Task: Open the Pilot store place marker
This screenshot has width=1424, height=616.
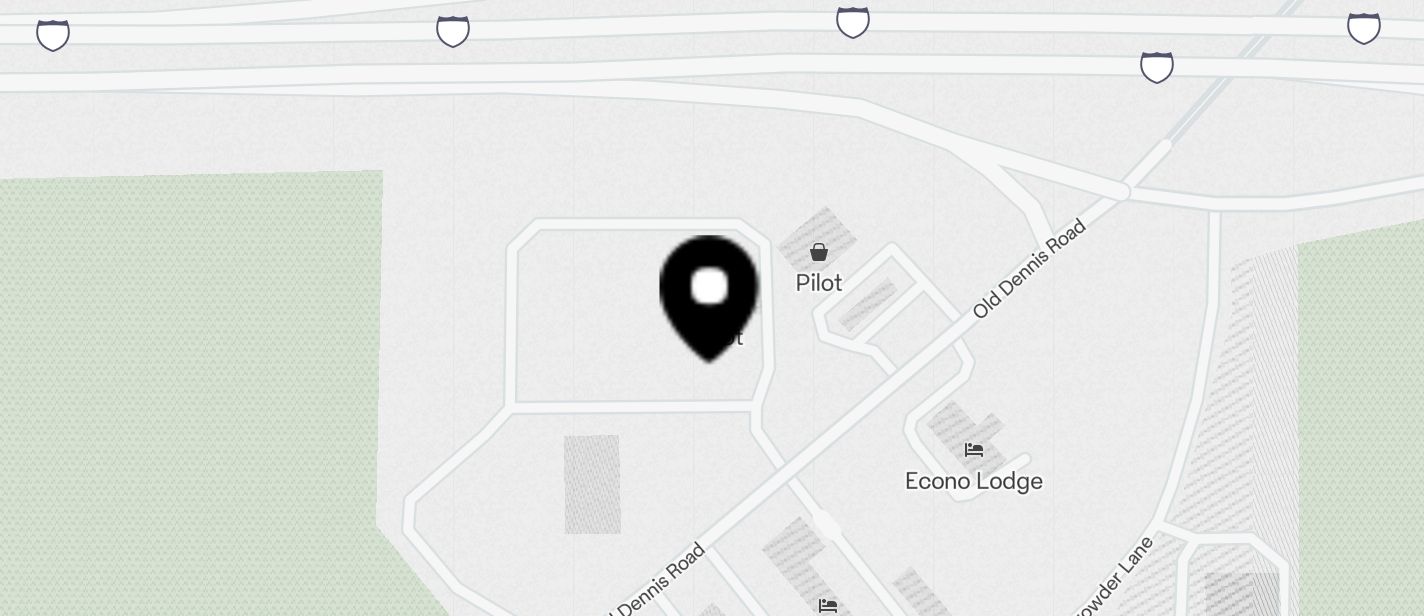Action: pos(819,252)
